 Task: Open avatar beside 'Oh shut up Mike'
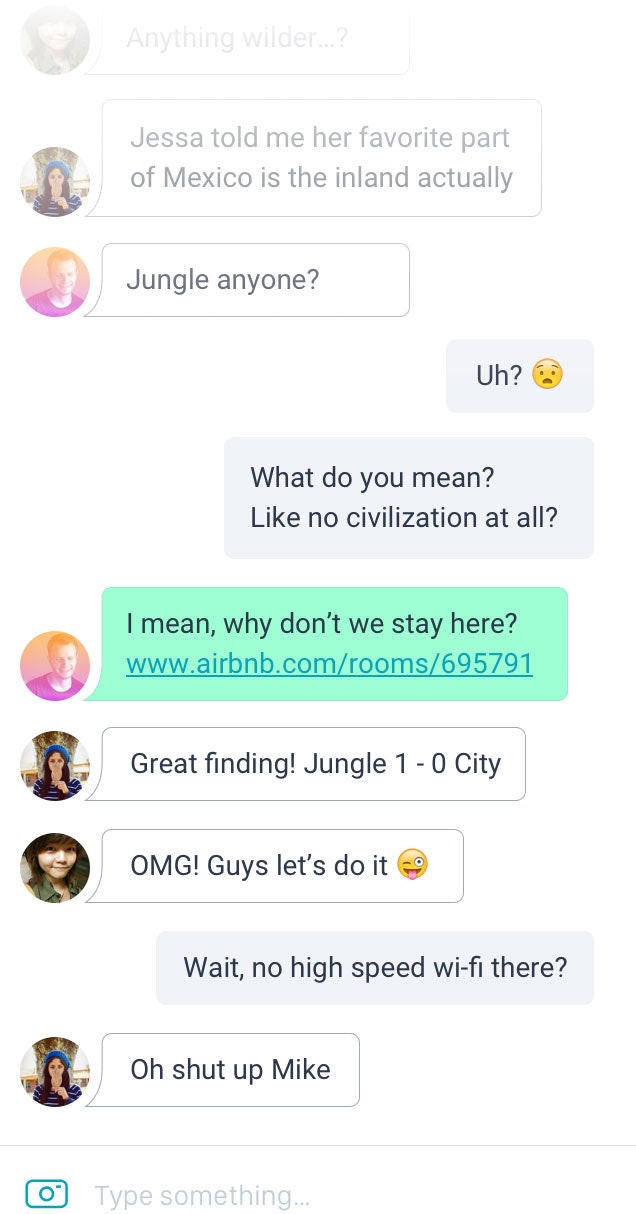(x=55, y=1071)
